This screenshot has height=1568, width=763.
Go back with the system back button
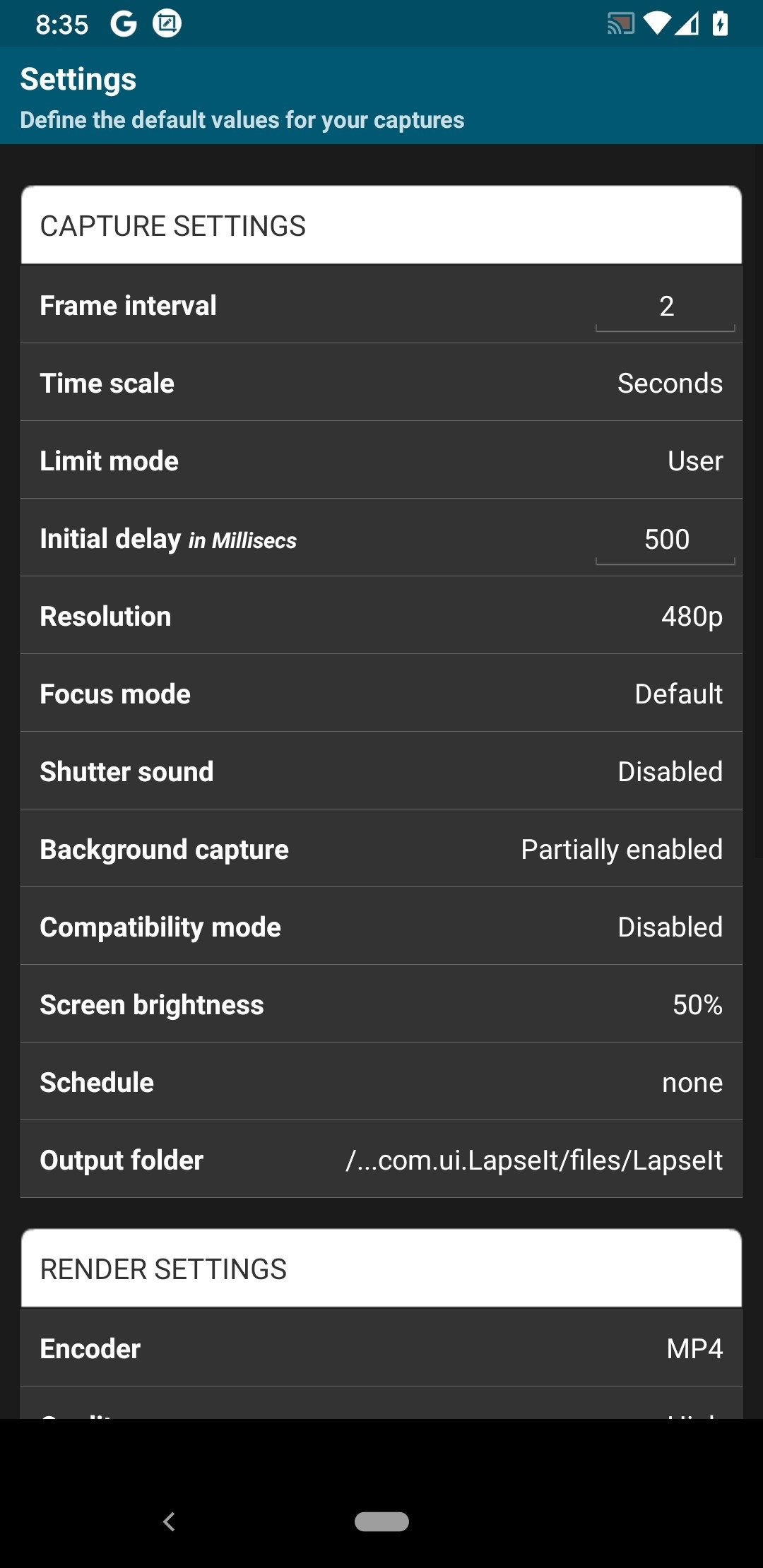[x=169, y=1521]
